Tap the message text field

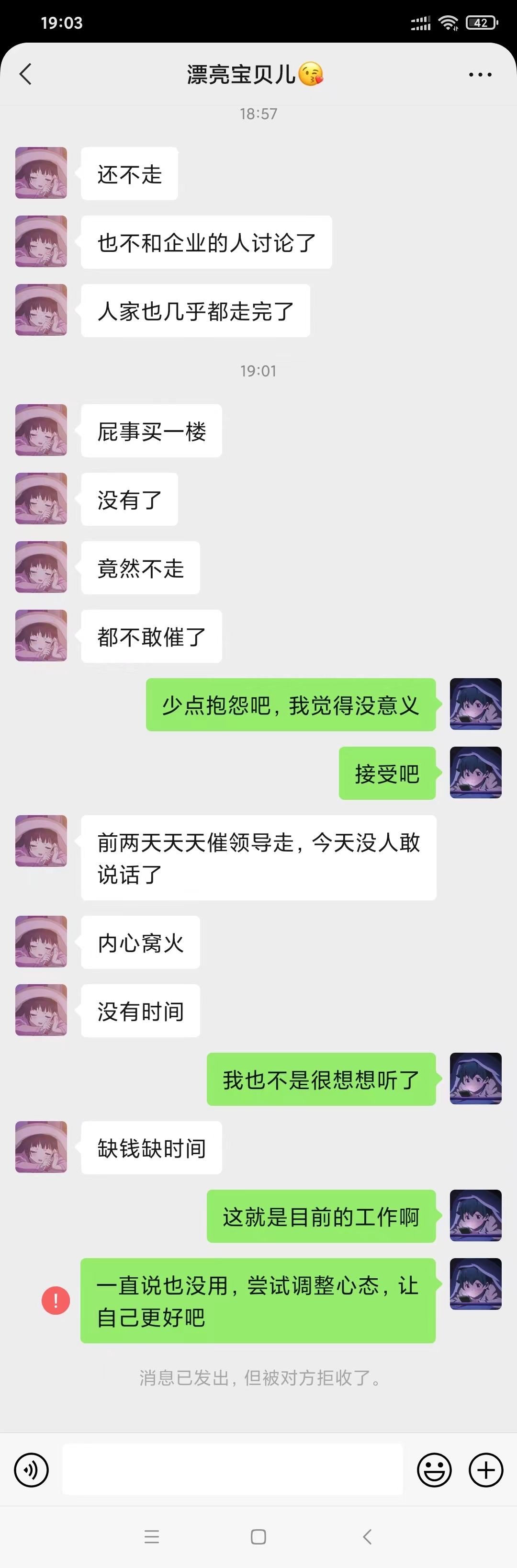(x=232, y=1469)
